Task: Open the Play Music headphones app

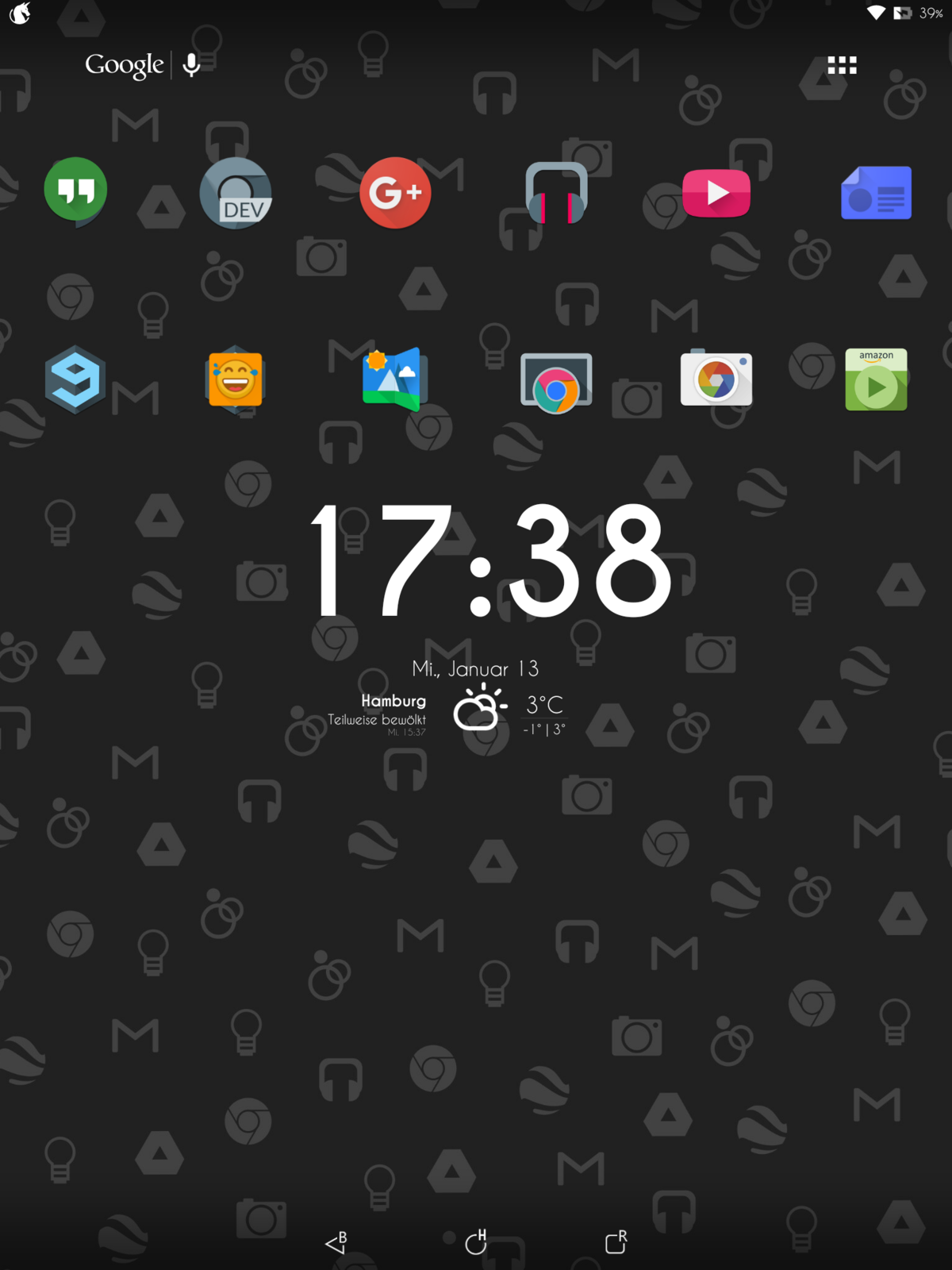Action: point(556,193)
